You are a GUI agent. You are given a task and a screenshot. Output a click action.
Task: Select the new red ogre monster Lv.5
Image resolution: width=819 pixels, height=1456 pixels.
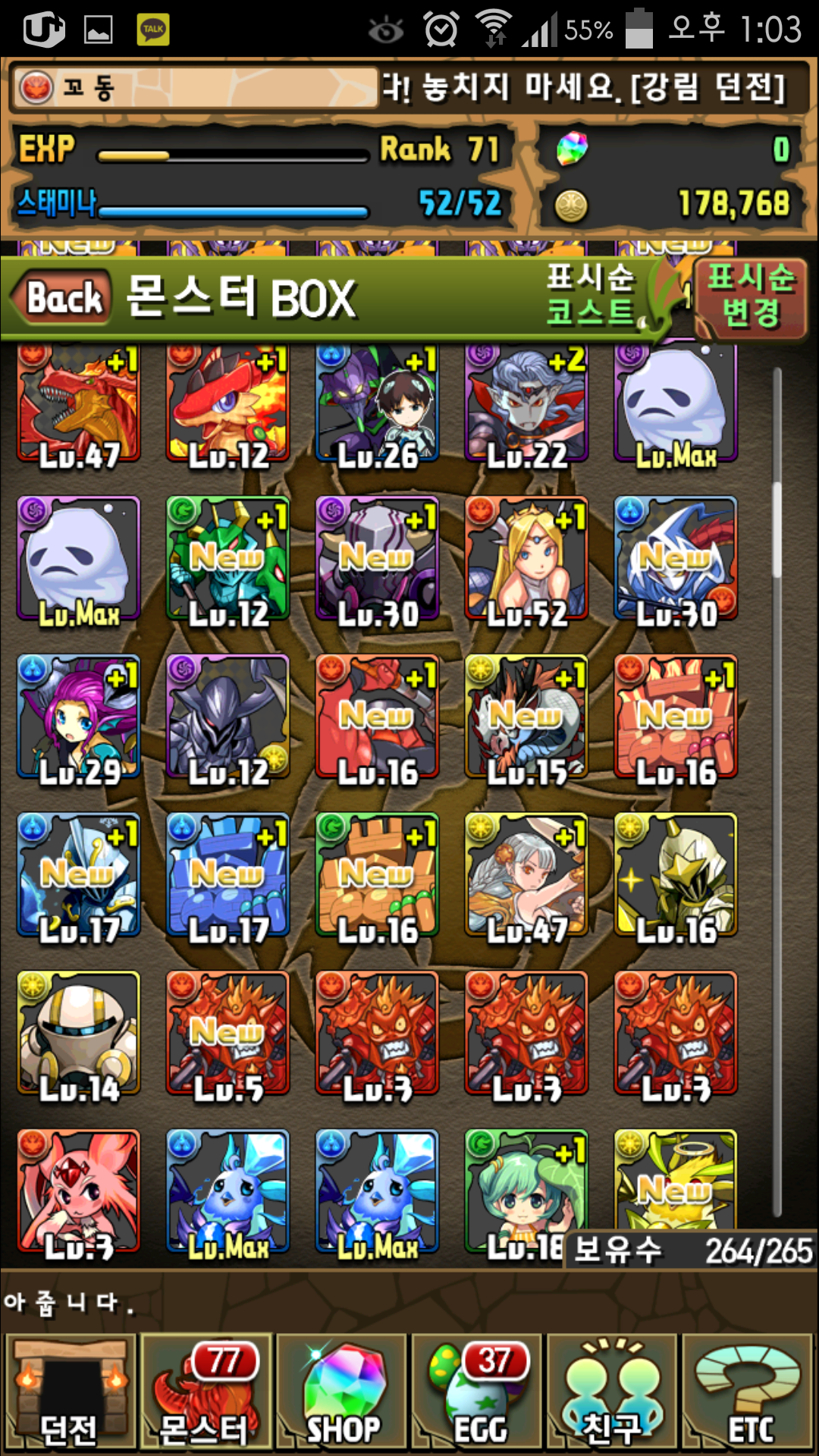pyautogui.click(x=227, y=1033)
